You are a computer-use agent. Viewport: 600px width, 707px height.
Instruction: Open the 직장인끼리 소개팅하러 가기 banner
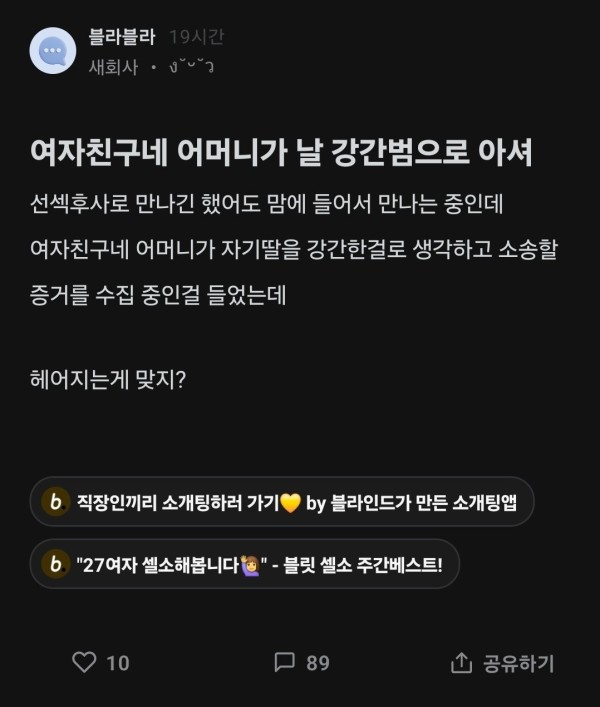(x=282, y=502)
